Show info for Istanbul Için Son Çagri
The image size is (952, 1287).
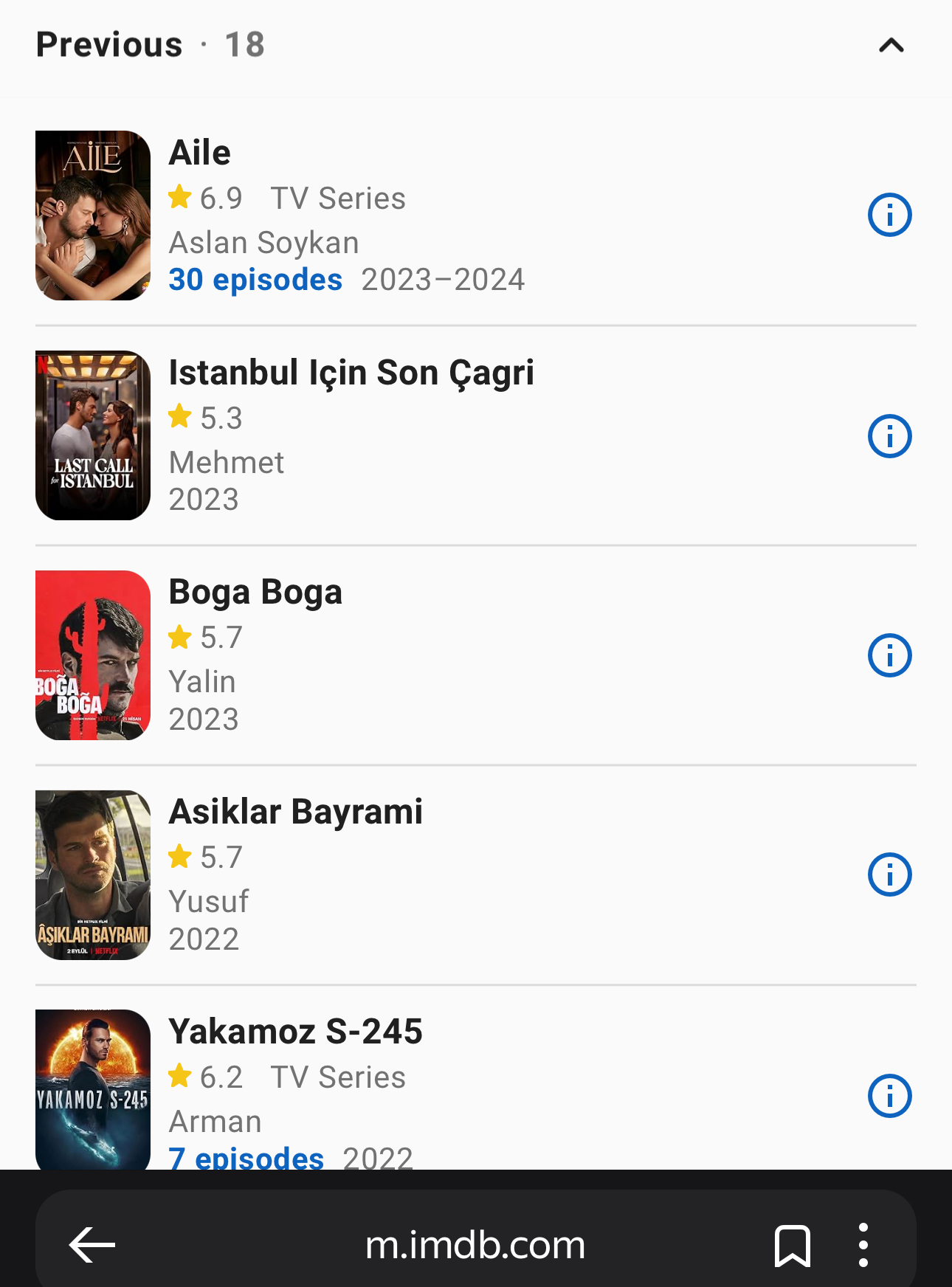[889, 435]
